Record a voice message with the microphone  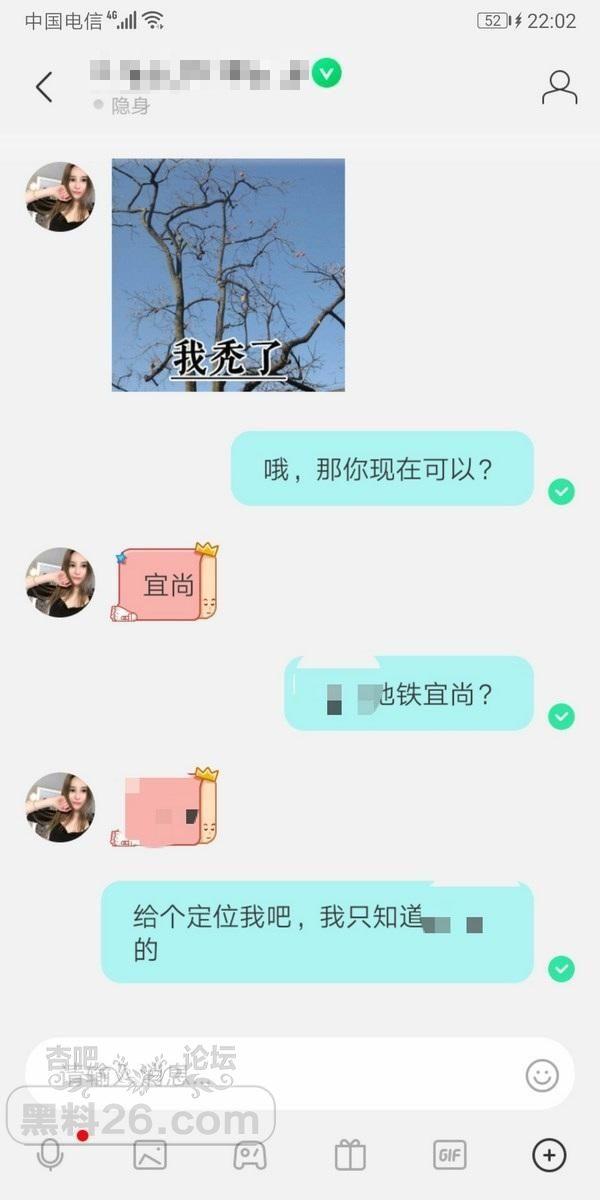pyautogui.click(x=50, y=1155)
